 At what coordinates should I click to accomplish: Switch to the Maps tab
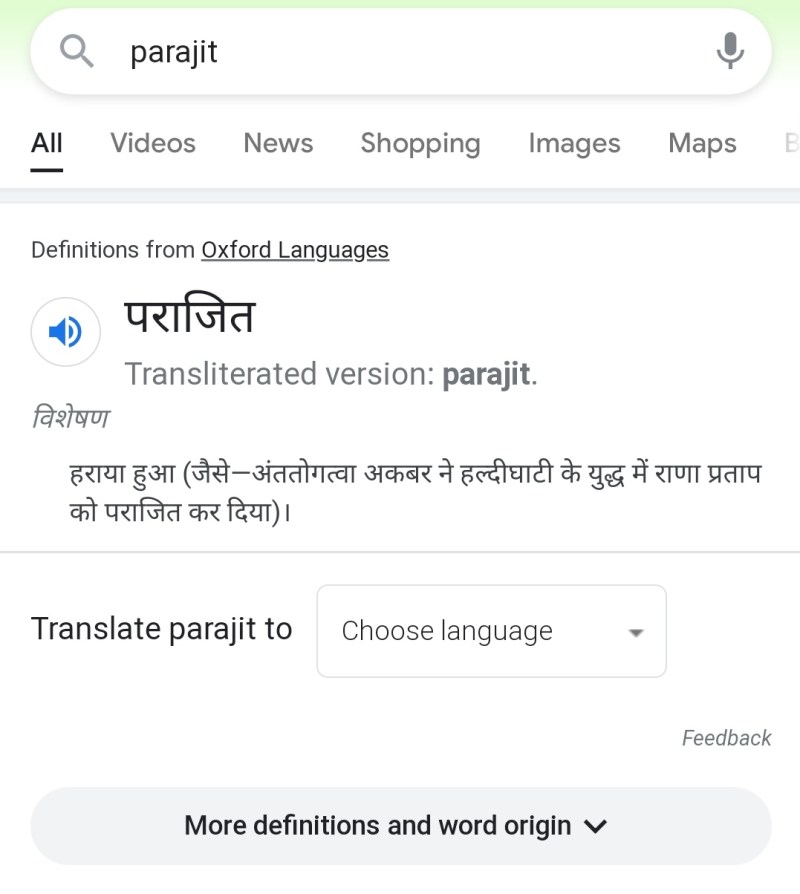702,143
